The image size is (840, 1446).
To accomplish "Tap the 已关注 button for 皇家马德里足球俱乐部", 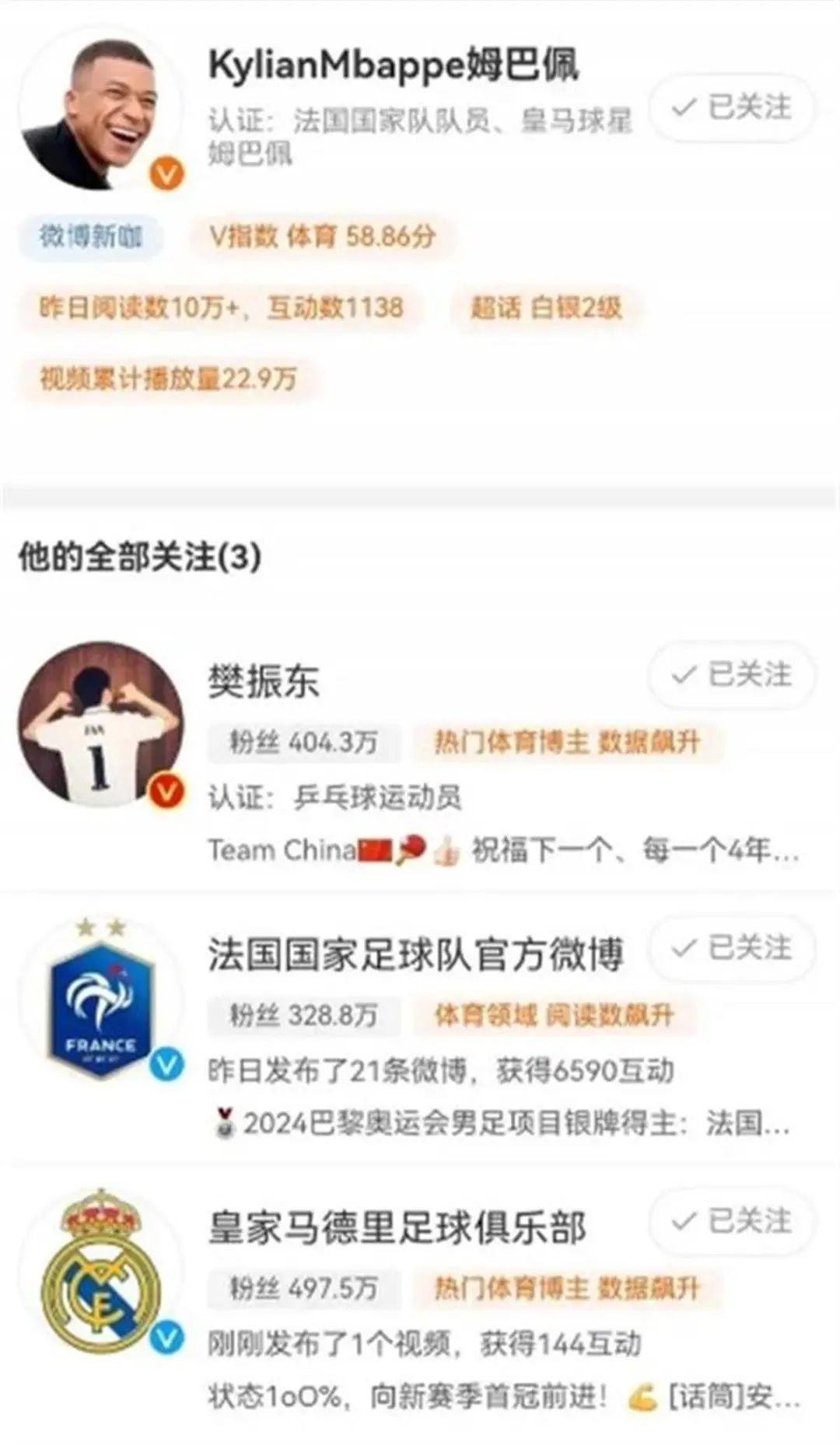I will 732,1221.
